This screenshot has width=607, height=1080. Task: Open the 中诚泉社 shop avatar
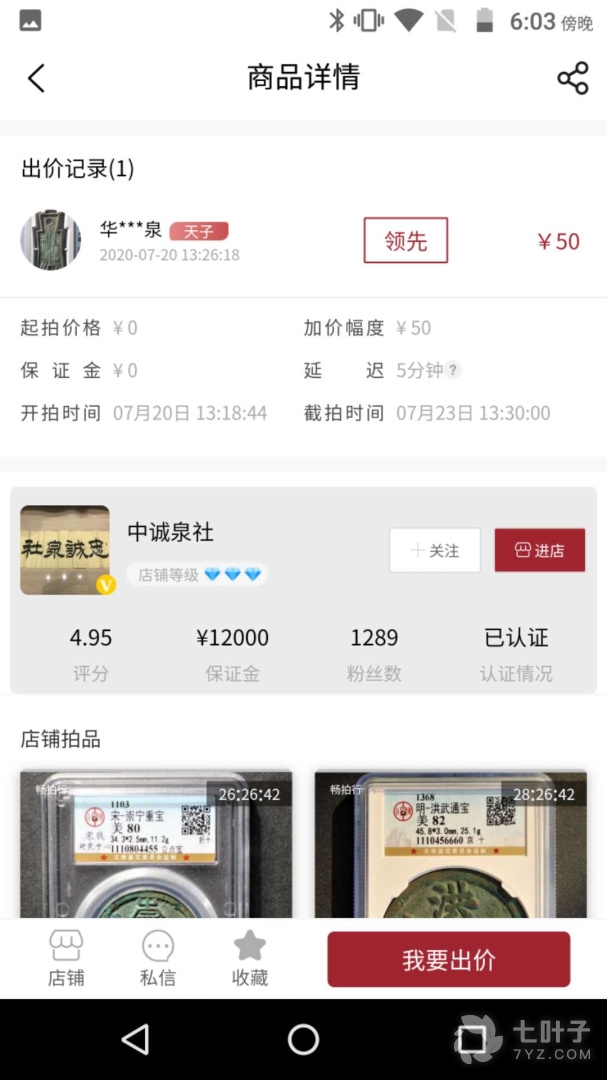click(65, 550)
